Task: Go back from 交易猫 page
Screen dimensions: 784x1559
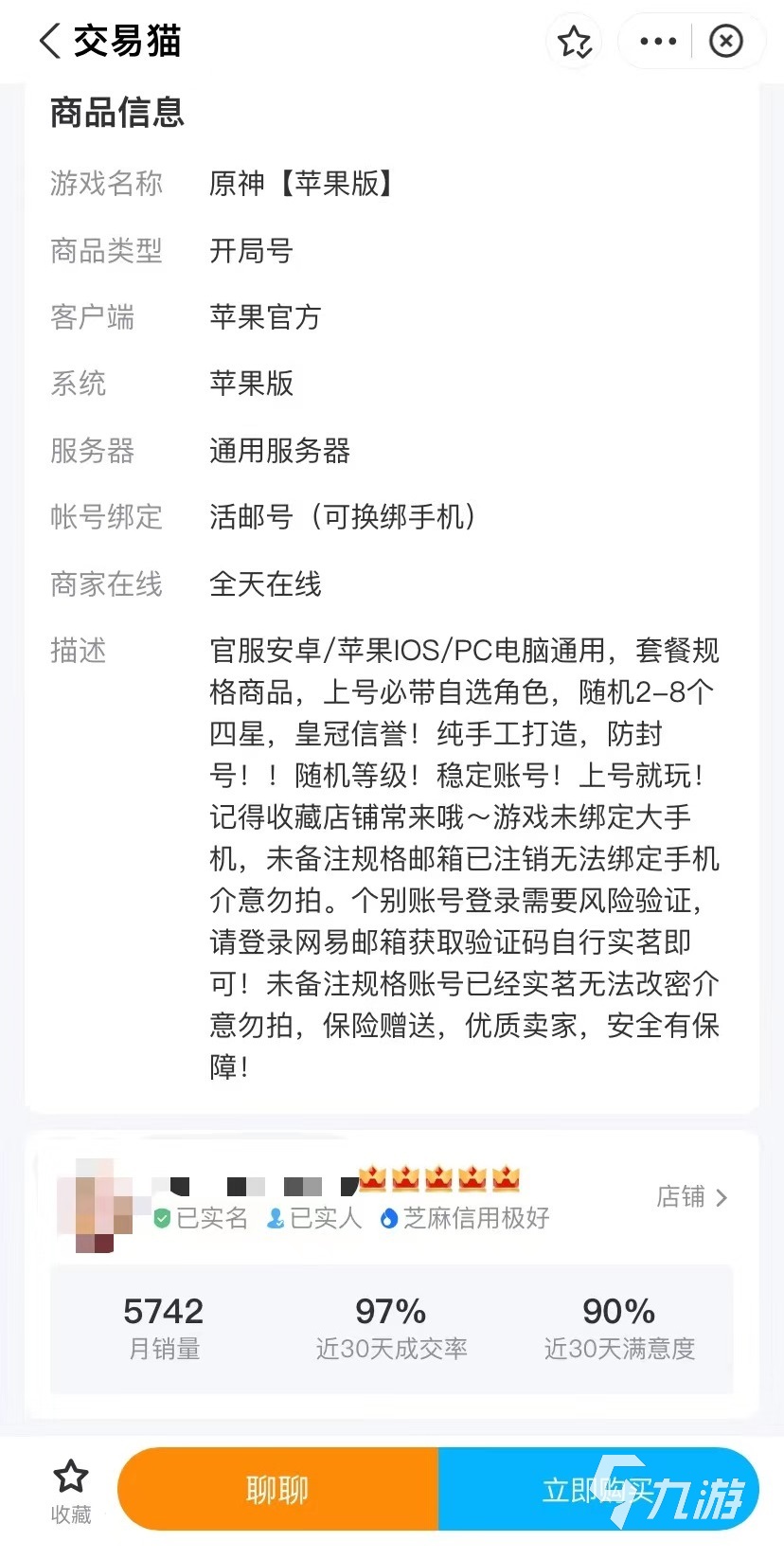Action: (x=49, y=41)
